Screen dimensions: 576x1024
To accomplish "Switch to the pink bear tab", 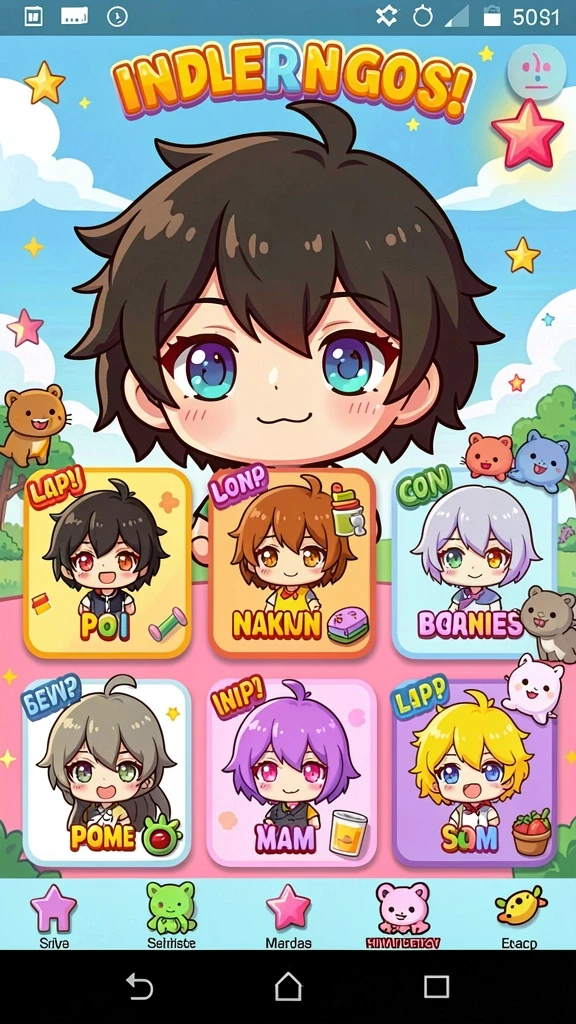I will pos(403,916).
